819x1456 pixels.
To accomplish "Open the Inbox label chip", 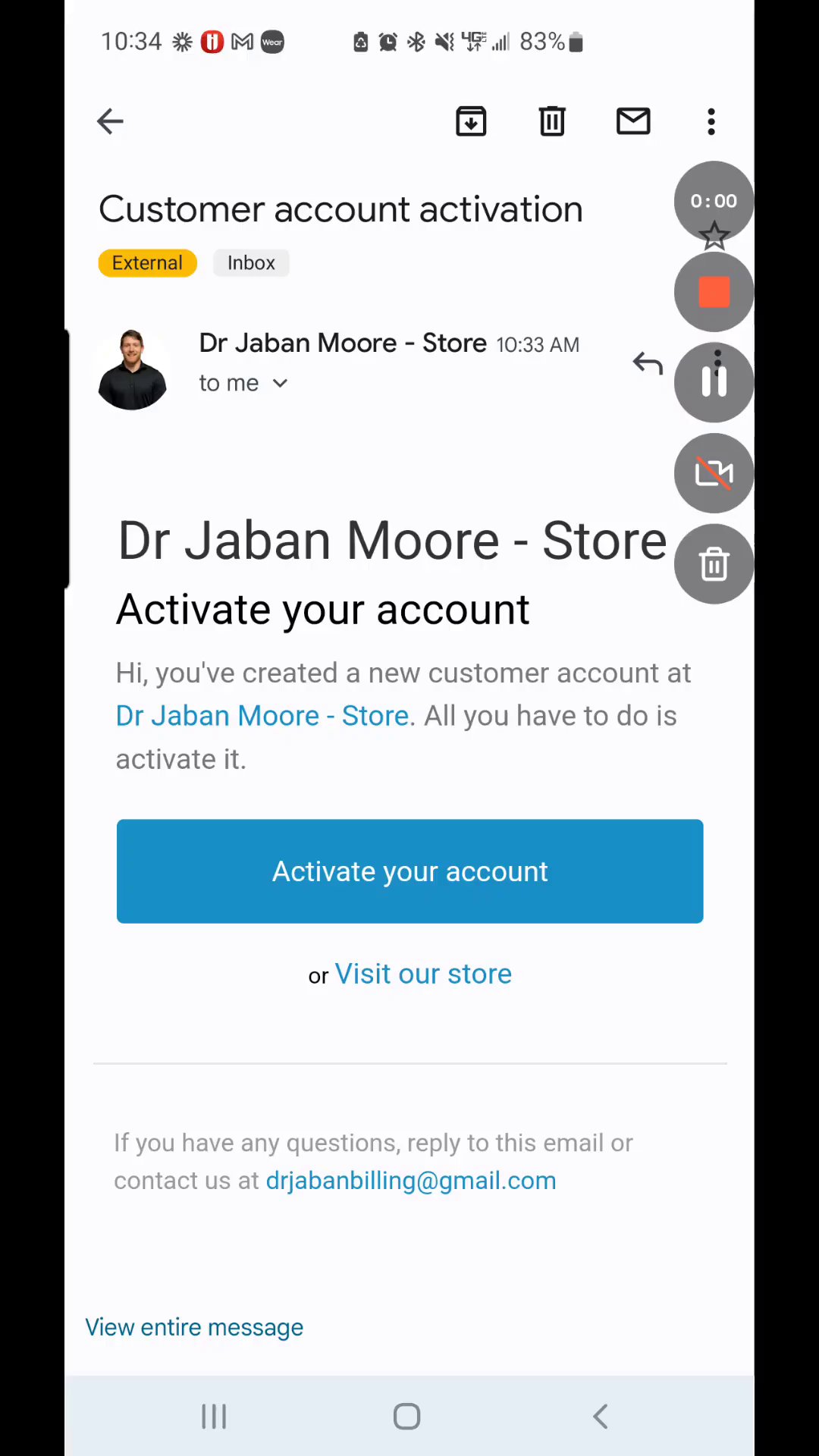I will 251,263.
